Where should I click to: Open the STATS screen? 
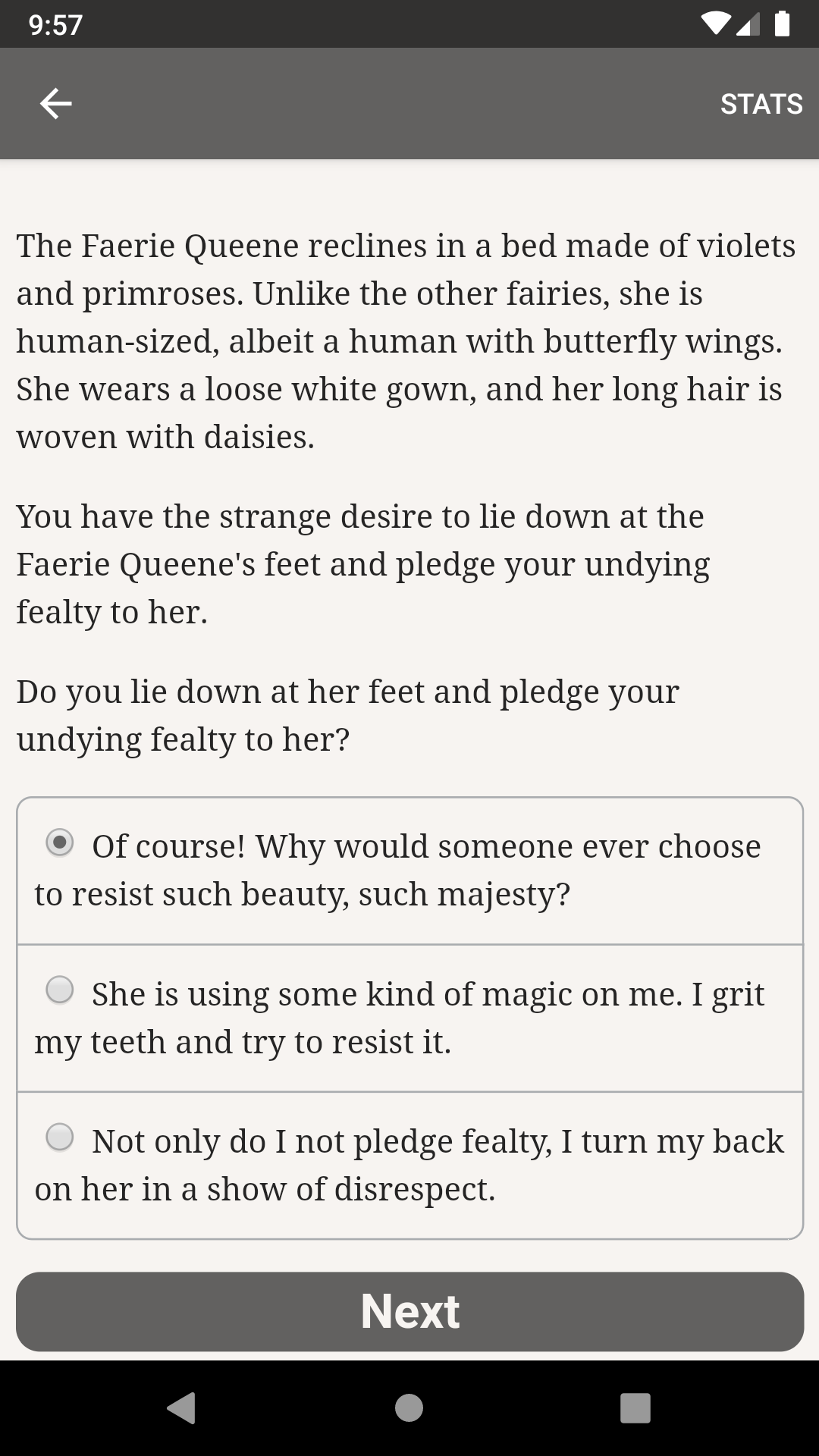(x=761, y=103)
